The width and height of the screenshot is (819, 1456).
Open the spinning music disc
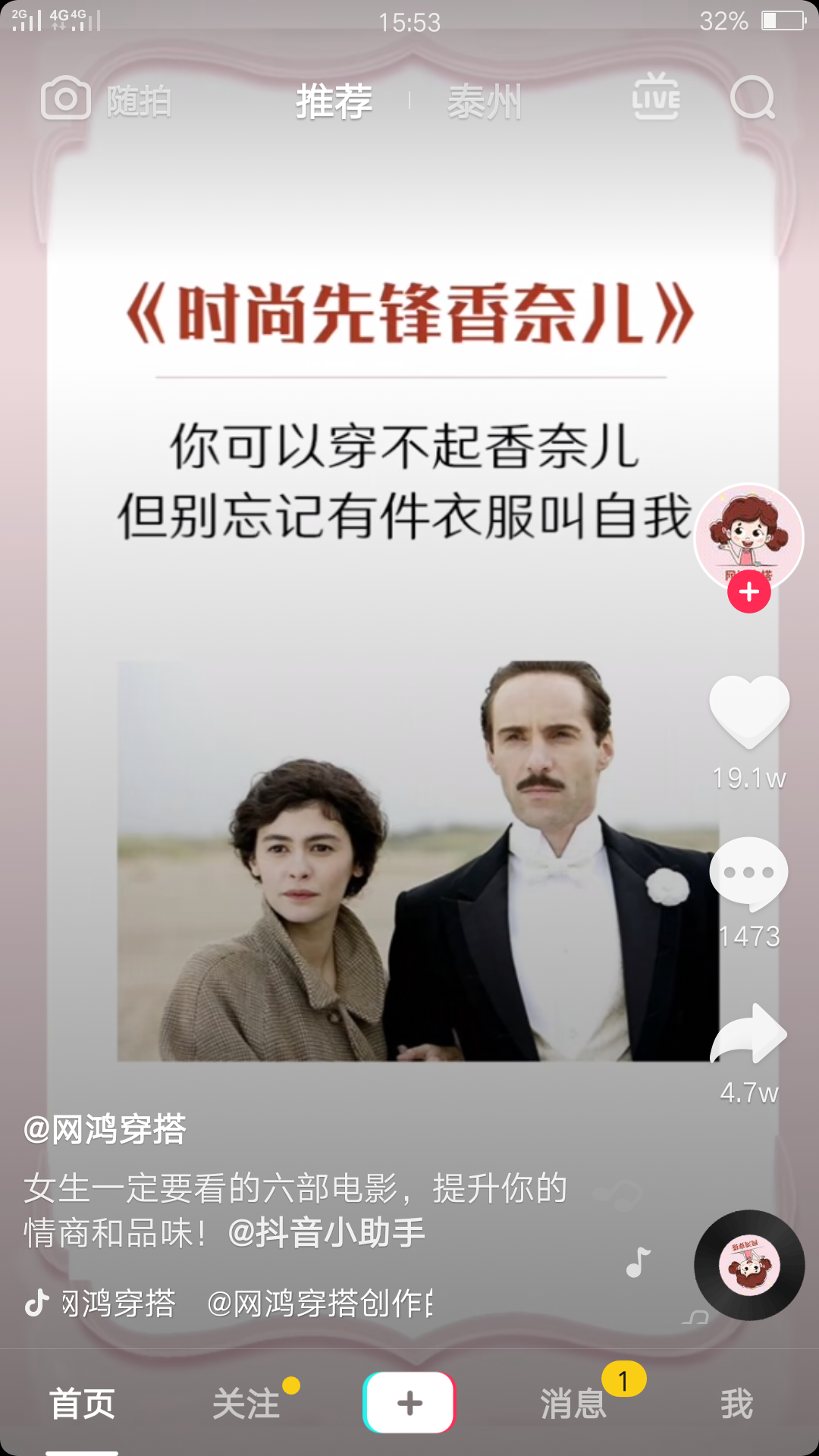pos(749,1265)
